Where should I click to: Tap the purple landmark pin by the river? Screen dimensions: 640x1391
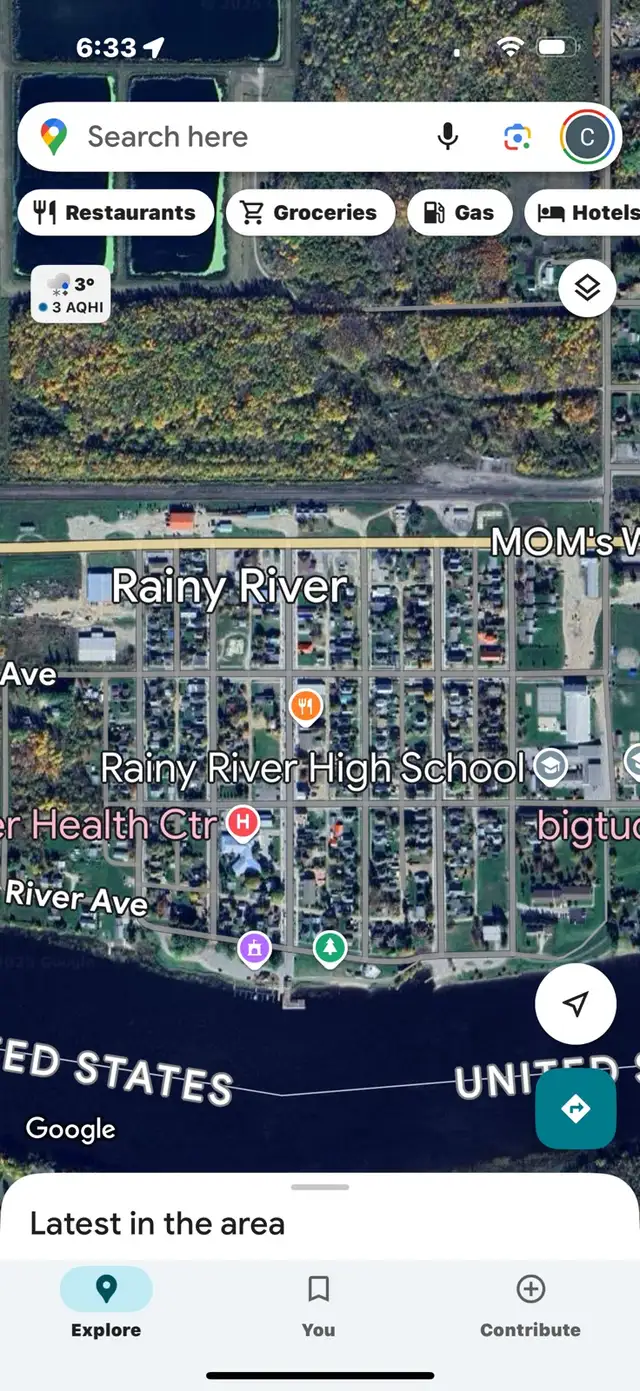point(255,948)
